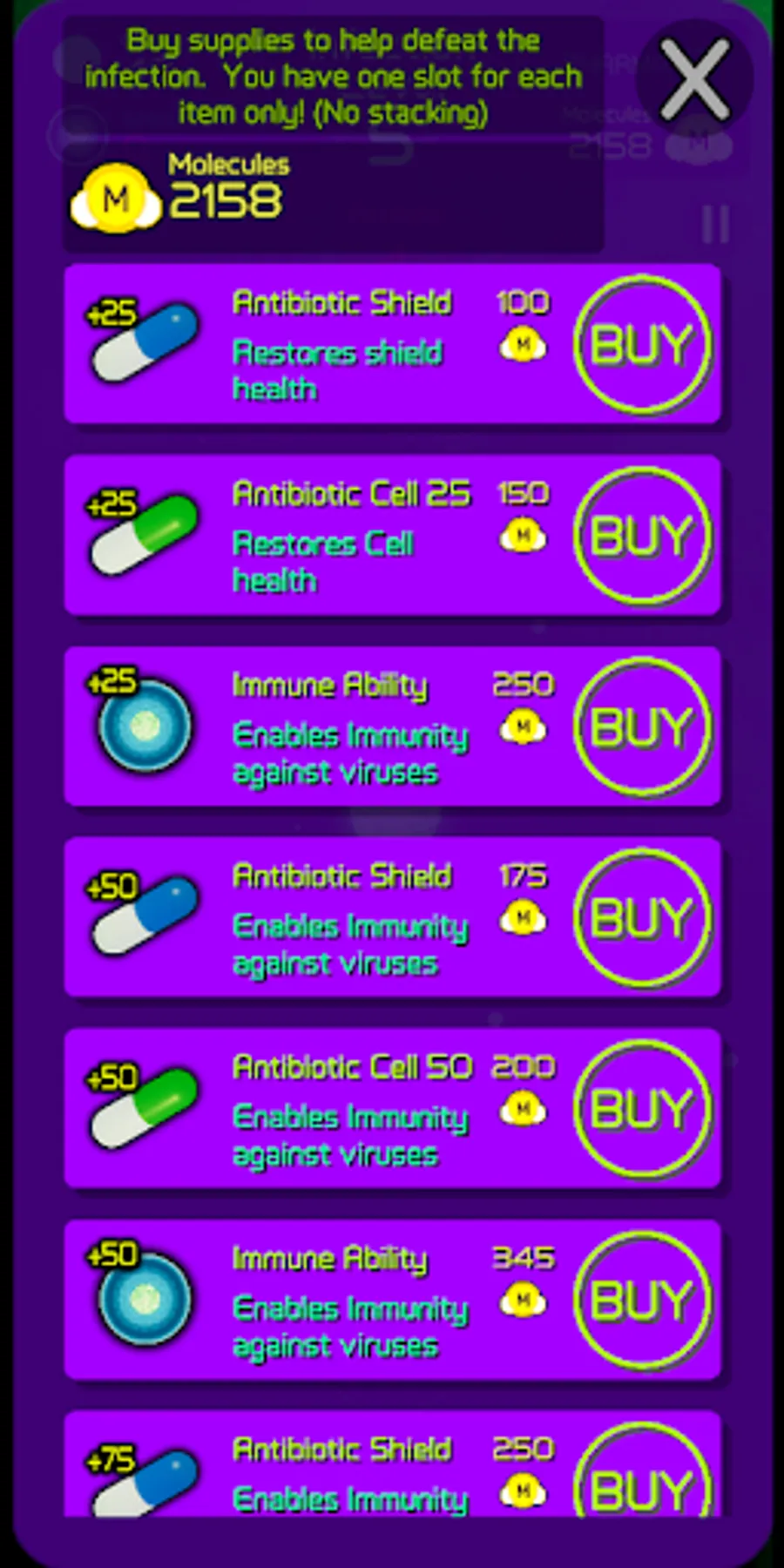The width and height of the screenshot is (784, 1568).
Task: Purchase the +25 Immune Ability for 250
Action: [x=643, y=727]
